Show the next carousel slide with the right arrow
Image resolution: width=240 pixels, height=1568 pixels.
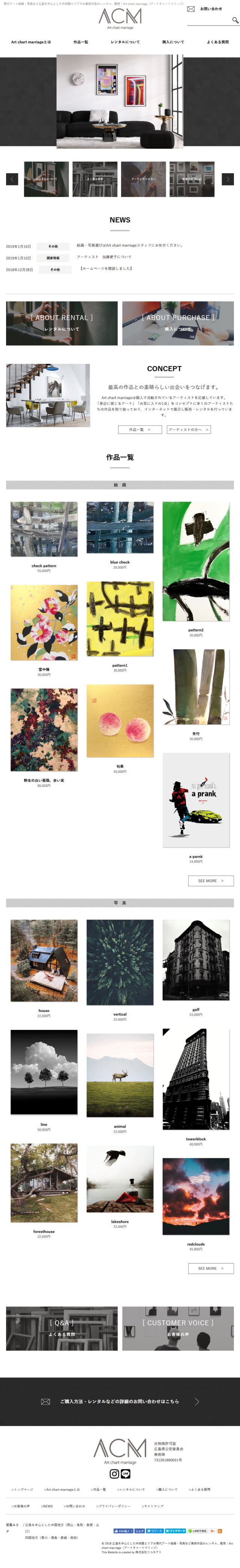[x=228, y=179]
